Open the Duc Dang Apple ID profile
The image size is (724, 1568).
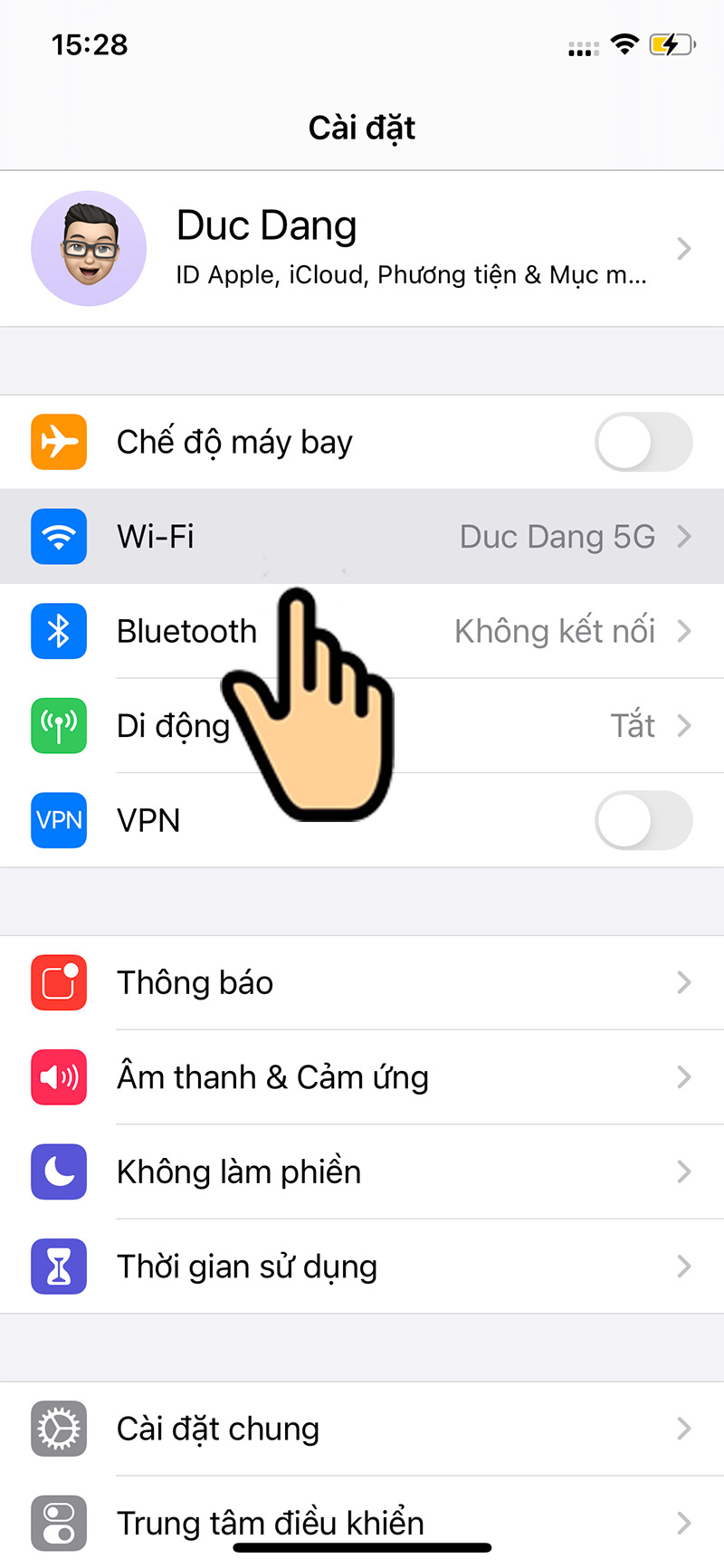pos(362,248)
